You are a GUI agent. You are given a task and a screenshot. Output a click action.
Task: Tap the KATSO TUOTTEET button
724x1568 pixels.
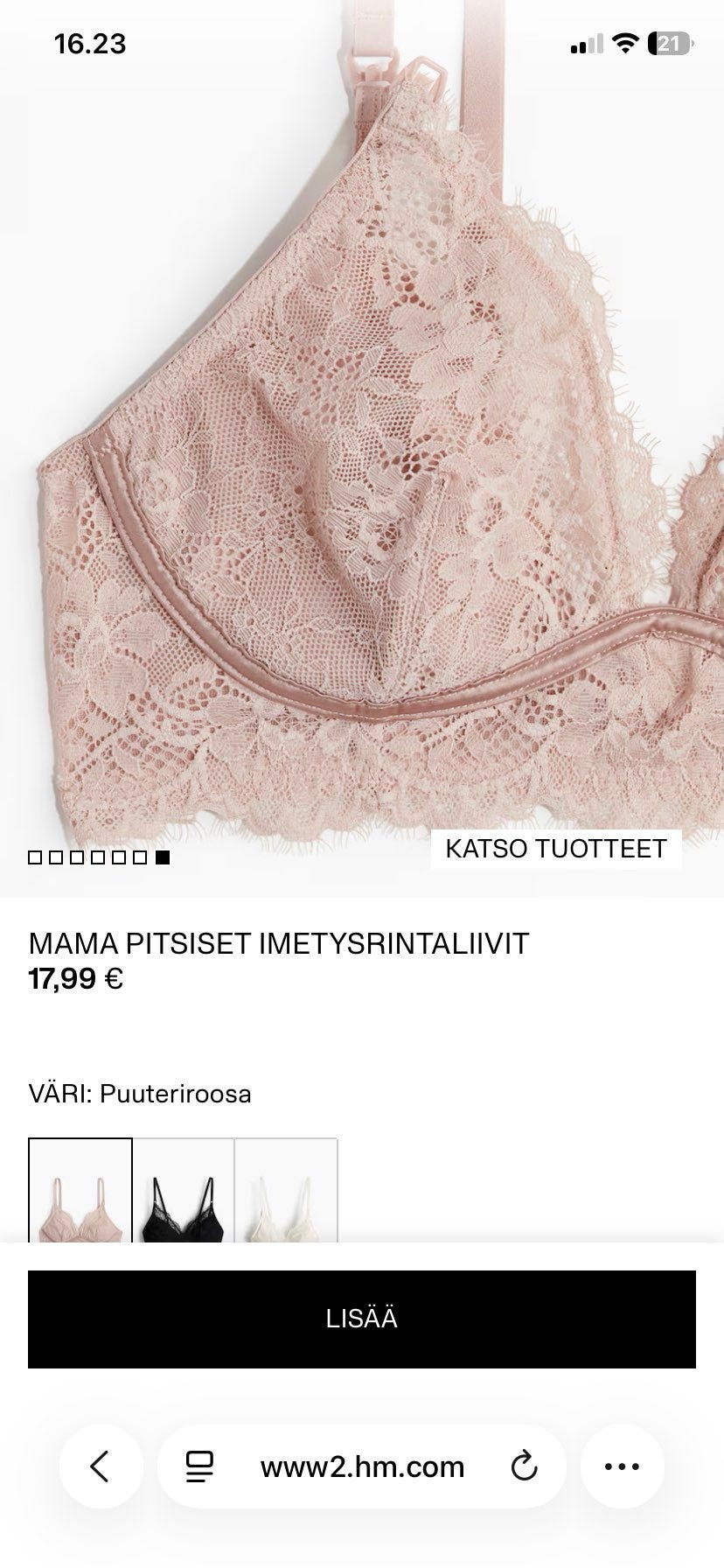pos(554,847)
